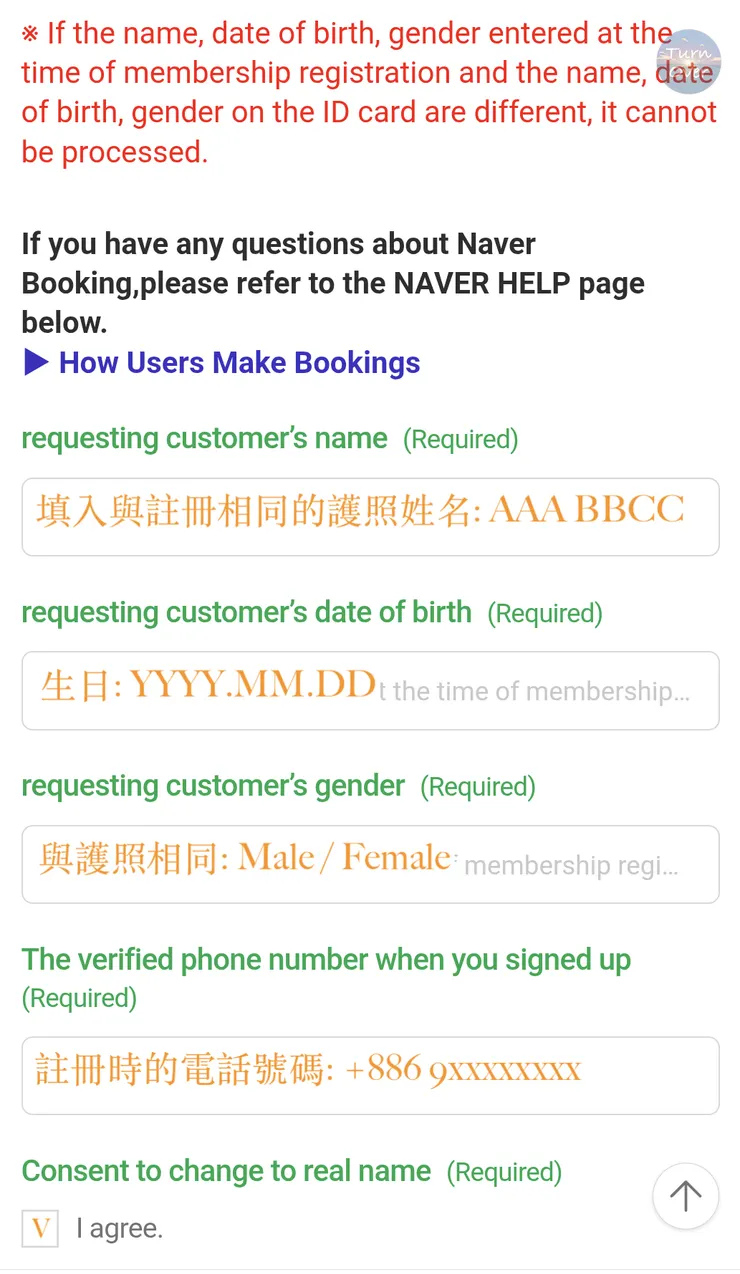
Task: Focus the requesting customer's name field
Action: tap(370, 517)
